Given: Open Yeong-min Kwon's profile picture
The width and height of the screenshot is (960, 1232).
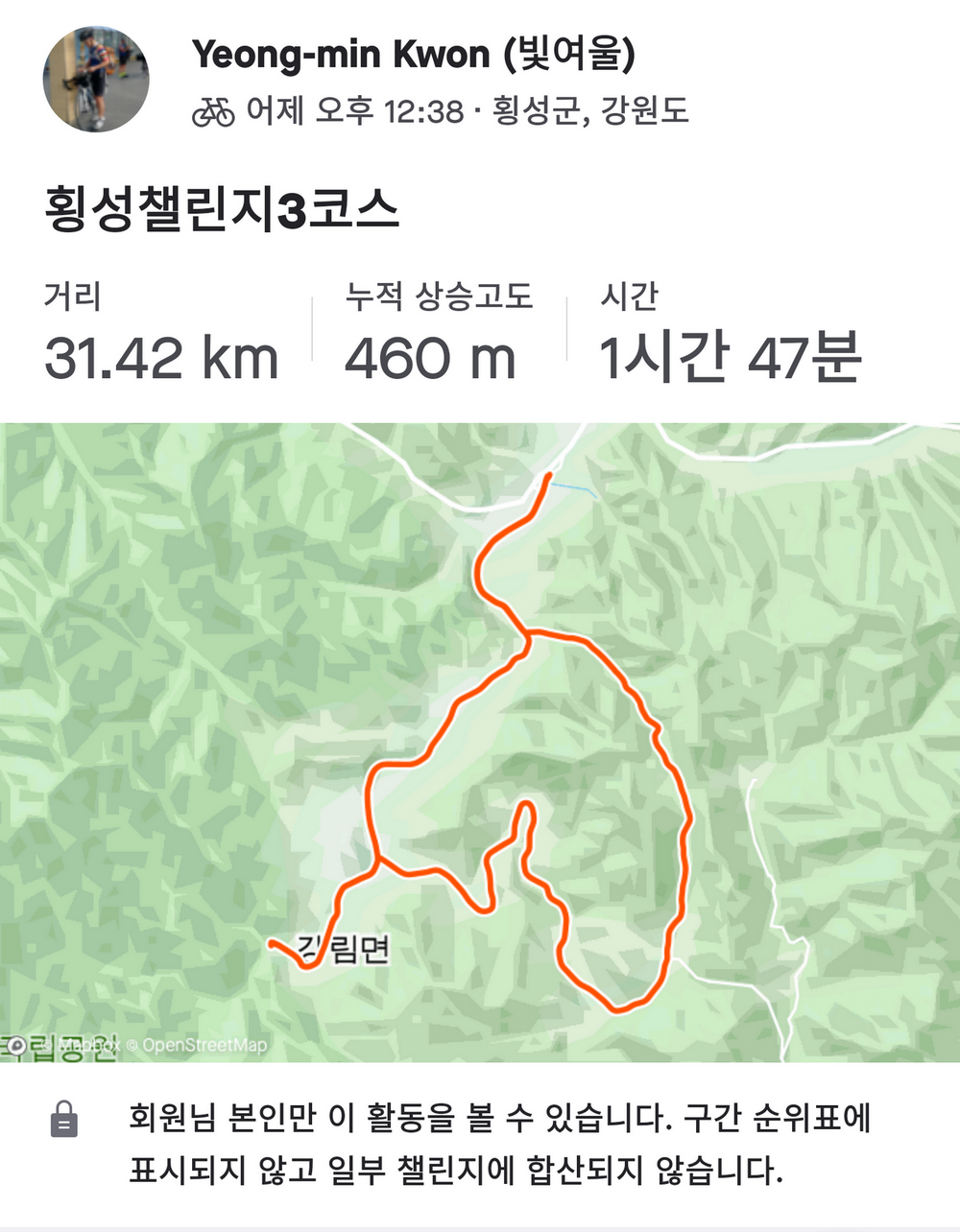Looking at the screenshot, I should pos(96,79).
